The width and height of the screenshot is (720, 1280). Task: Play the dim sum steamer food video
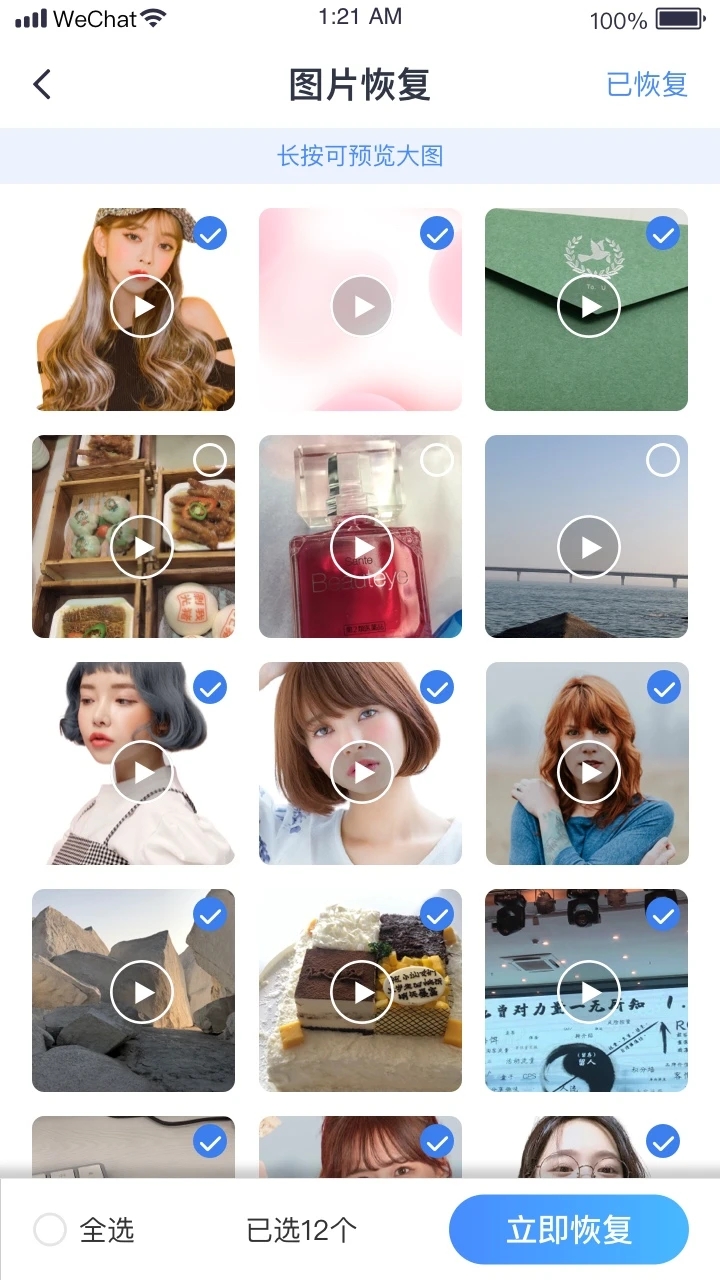click(141, 547)
